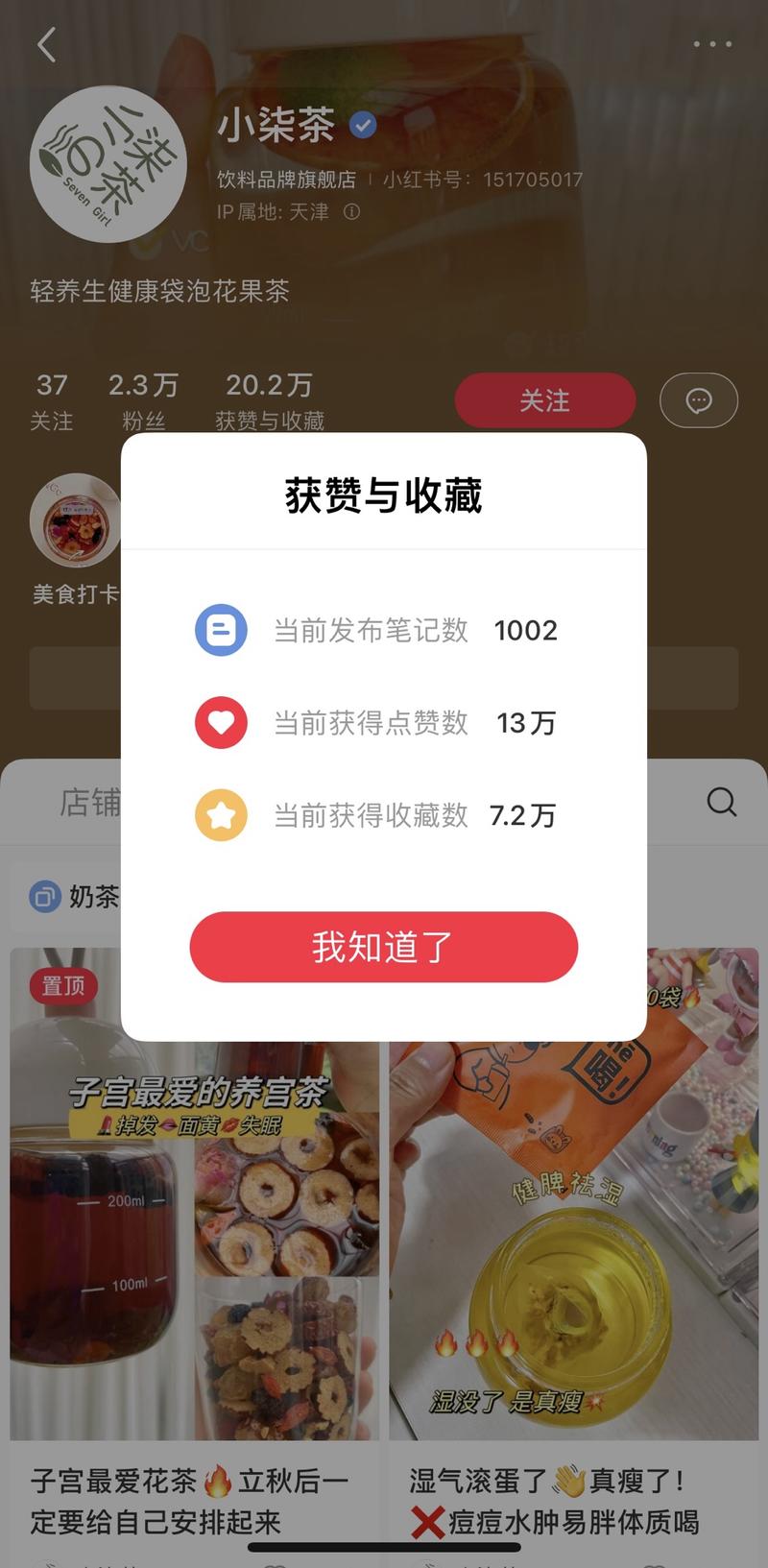This screenshot has width=768, height=1568.
Task: Switch to the 获赞与收藏 stats view
Action: pyautogui.click(x=269, y=398)
